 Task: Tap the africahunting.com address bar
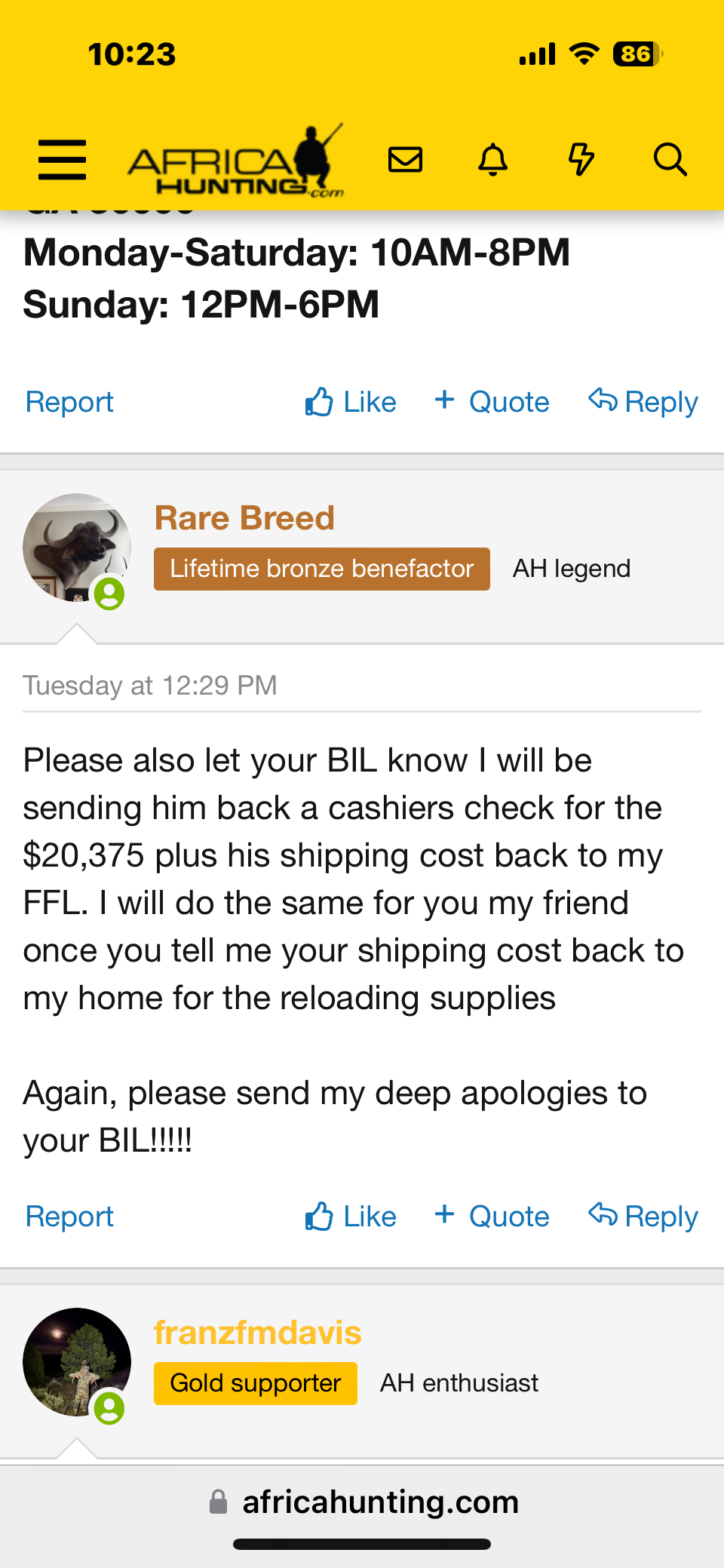[x=364, y=1502]
